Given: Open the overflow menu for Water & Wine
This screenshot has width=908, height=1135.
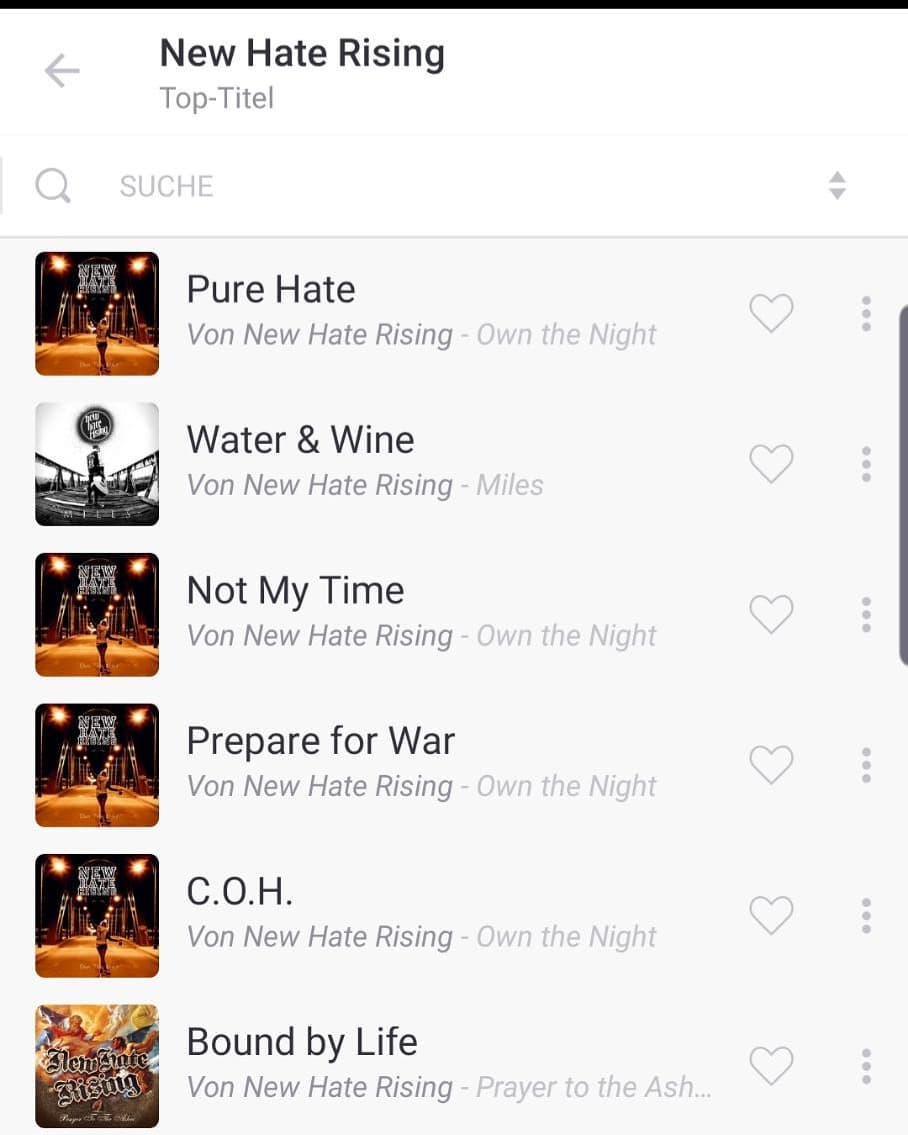Looking at the screenshot, I should coord(866,464).
